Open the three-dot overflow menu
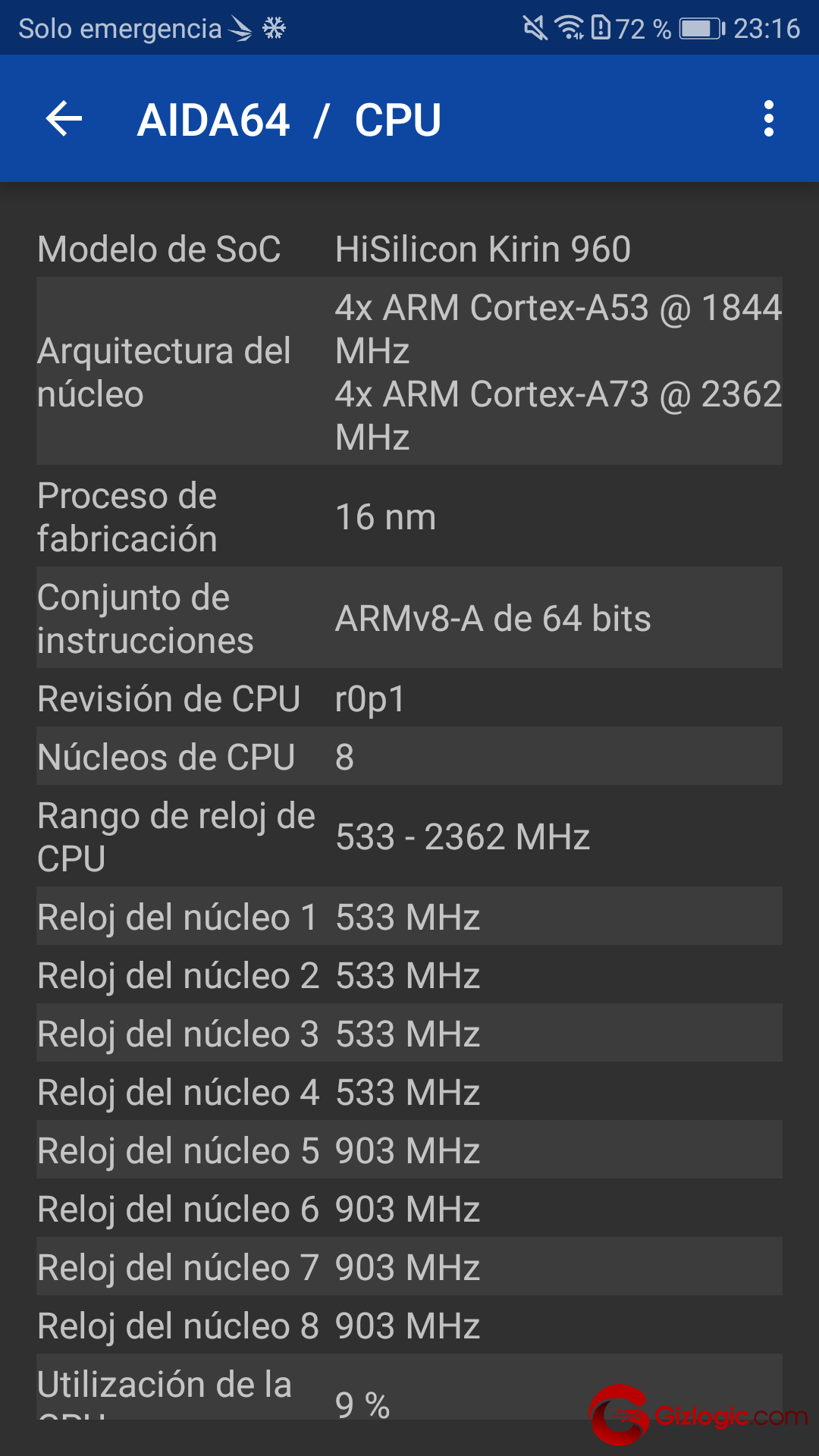 coord(769,119)
